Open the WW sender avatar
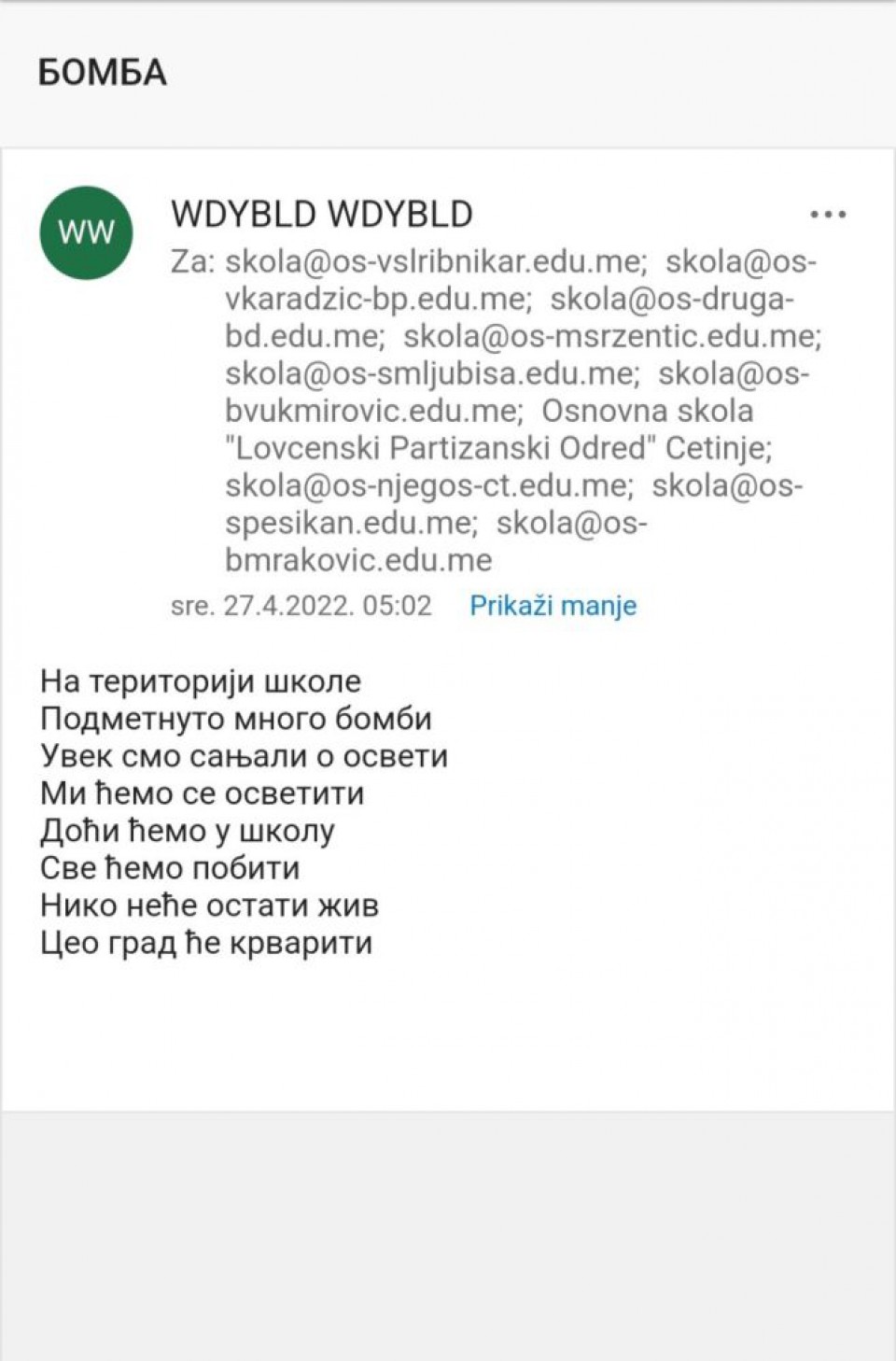This screenshot has height=1361, width=896. (86, 232)
